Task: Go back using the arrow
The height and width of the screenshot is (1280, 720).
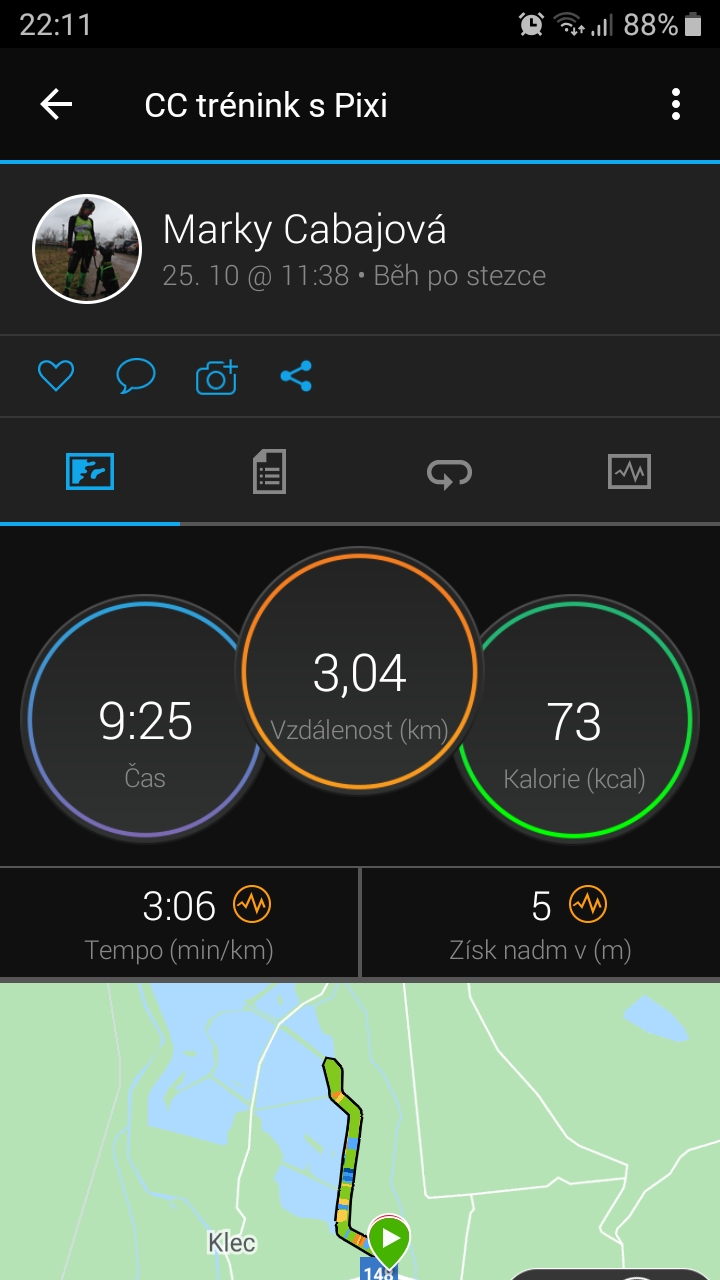Action: coord(56,104)
